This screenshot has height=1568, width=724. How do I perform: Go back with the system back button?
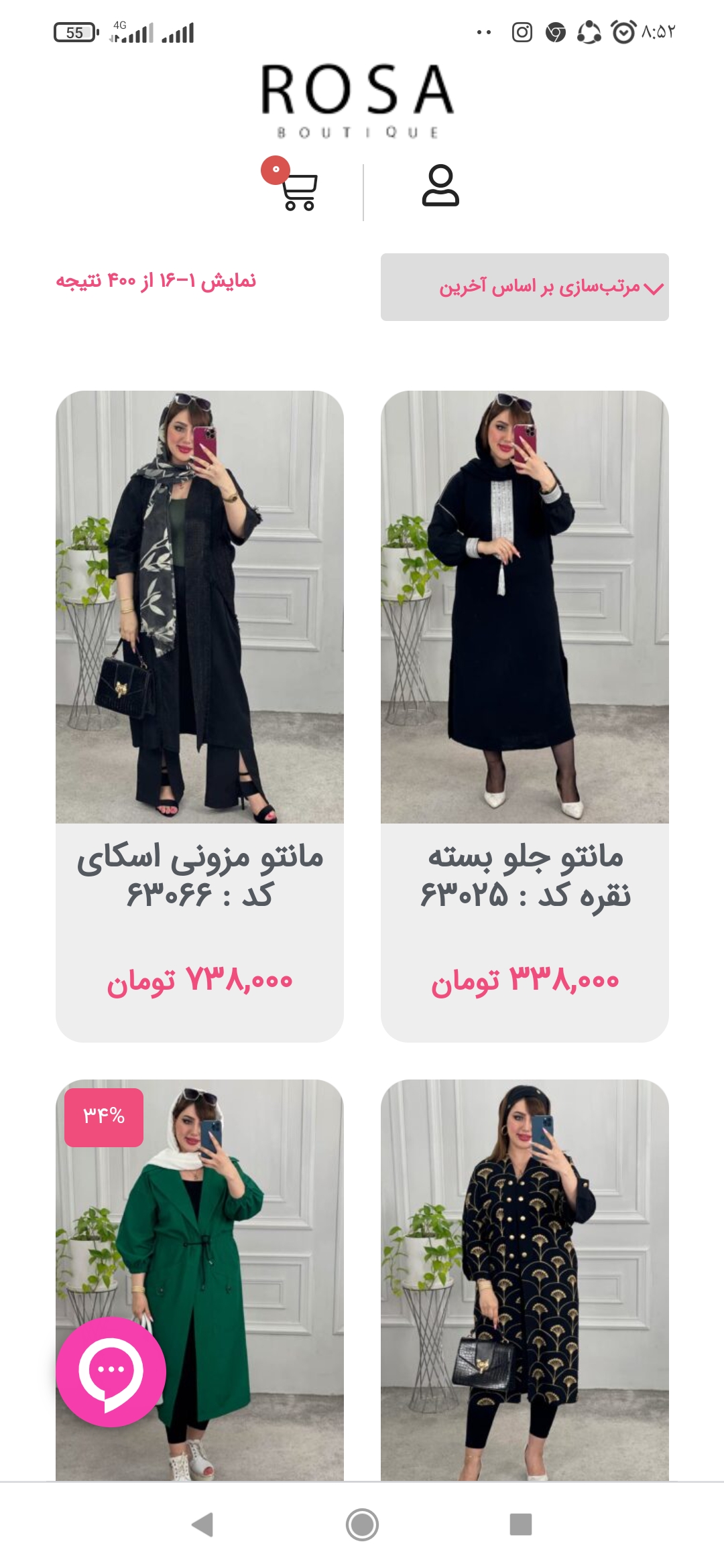coord(202,1524)
